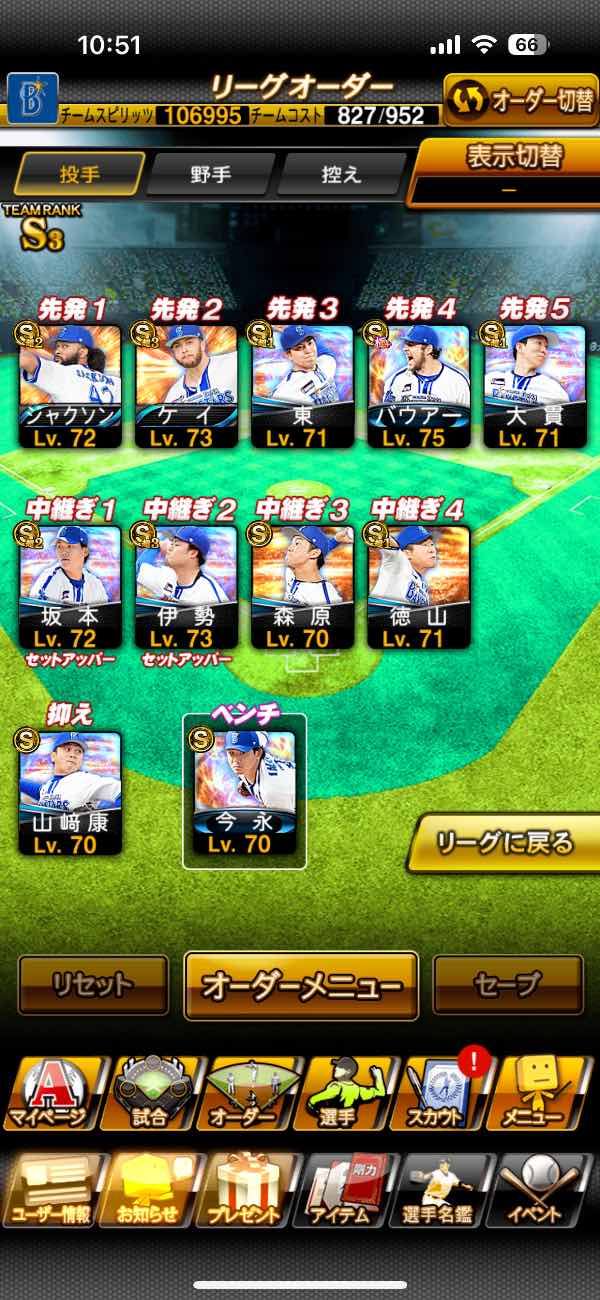Select reliever card 伊勢
Screen dimensions: 600x1300
tap(186, 587)
